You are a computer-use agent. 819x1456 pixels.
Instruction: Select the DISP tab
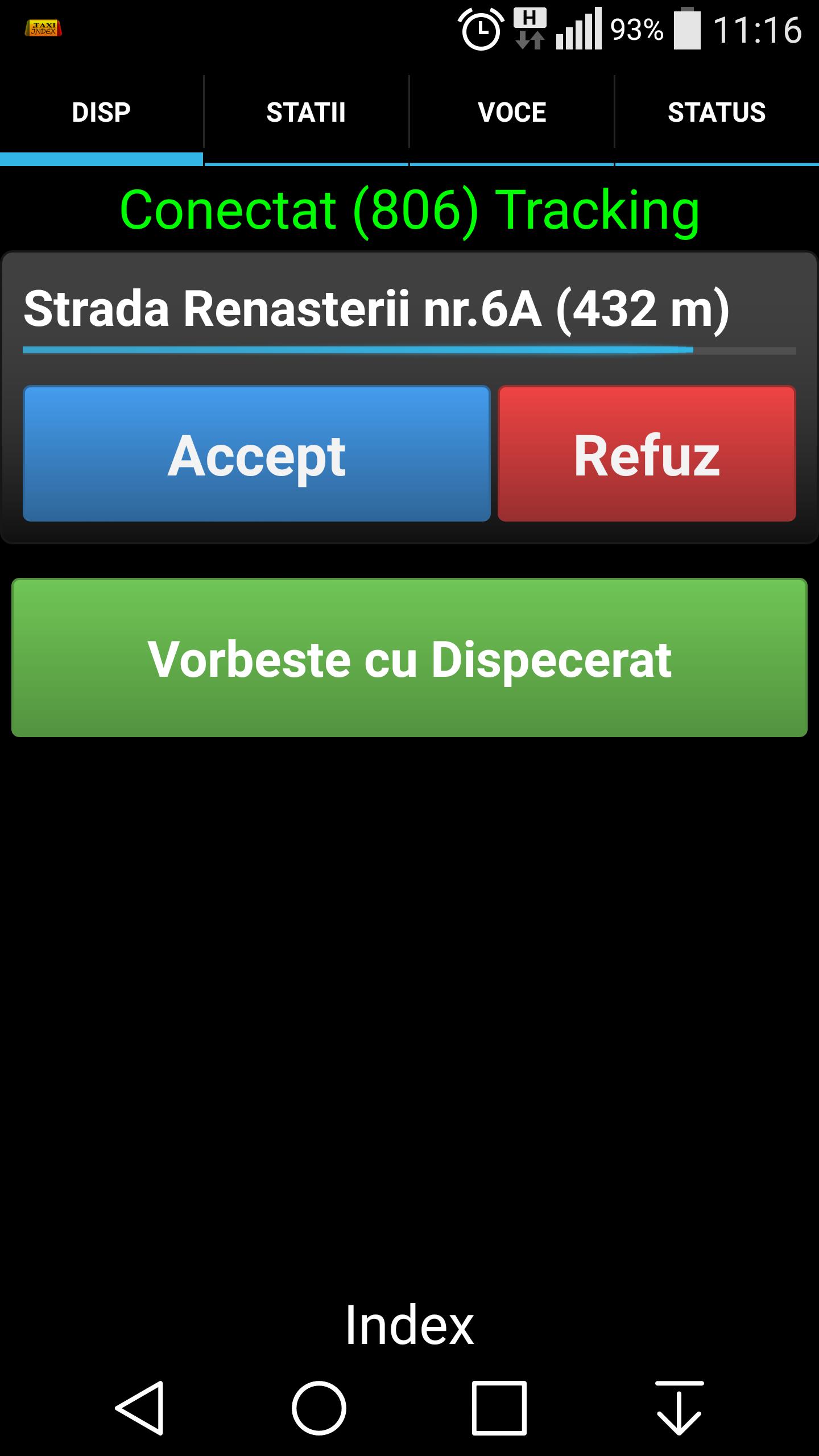(x=101, y=113)
